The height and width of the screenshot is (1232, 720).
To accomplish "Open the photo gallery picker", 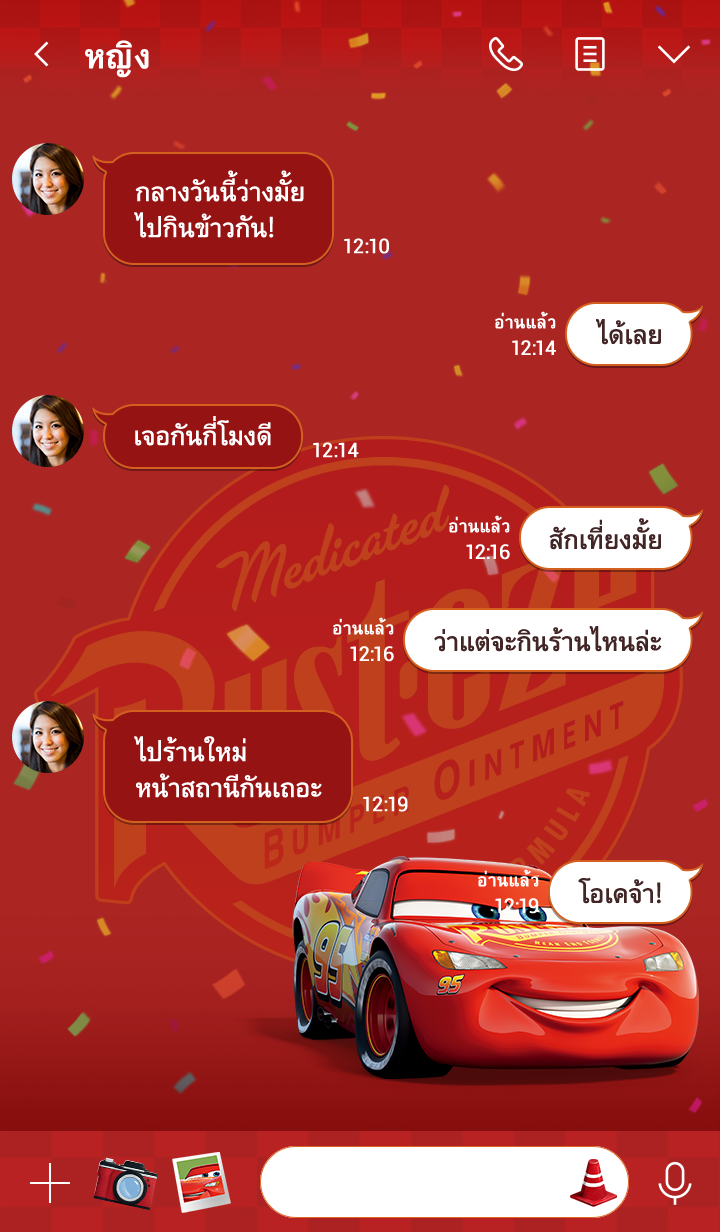I will [198, 1182].
